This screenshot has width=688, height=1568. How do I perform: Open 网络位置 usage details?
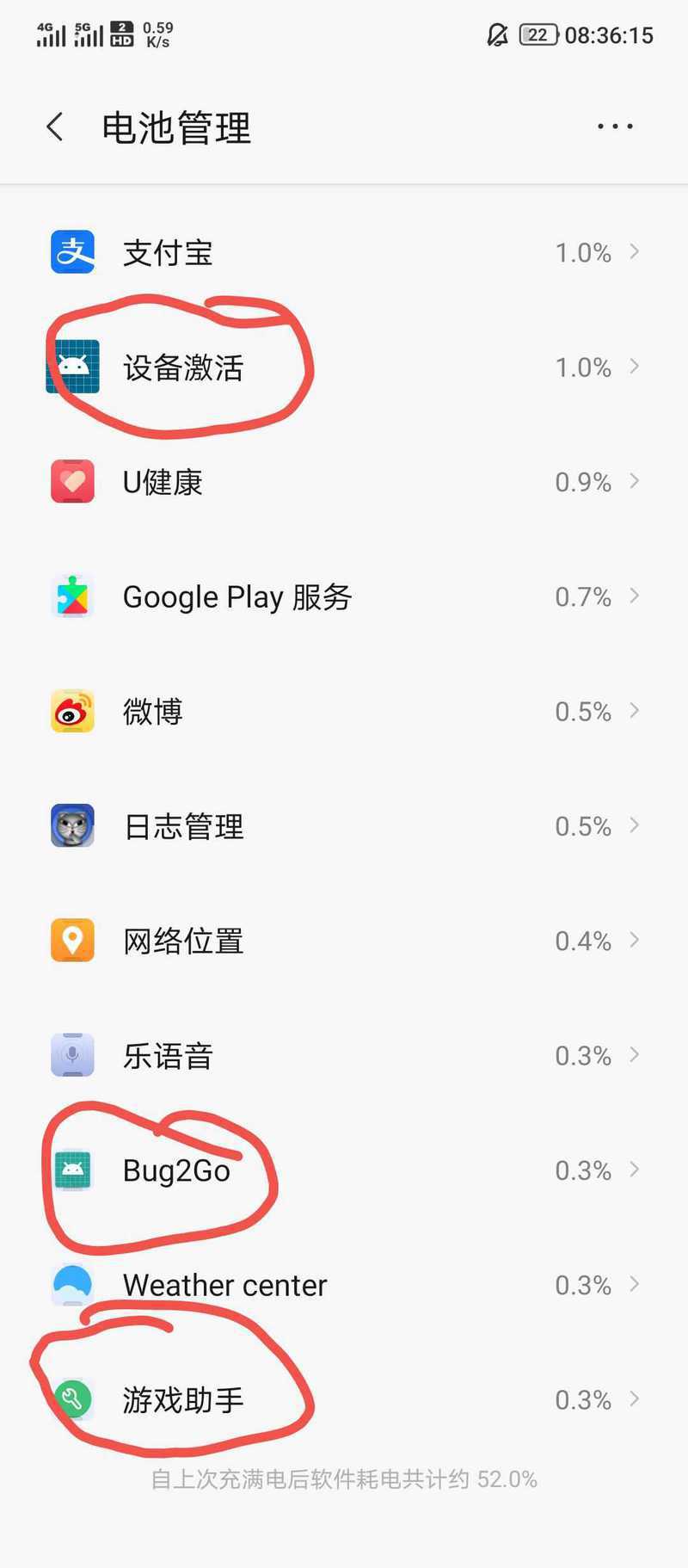click(344, 941)
